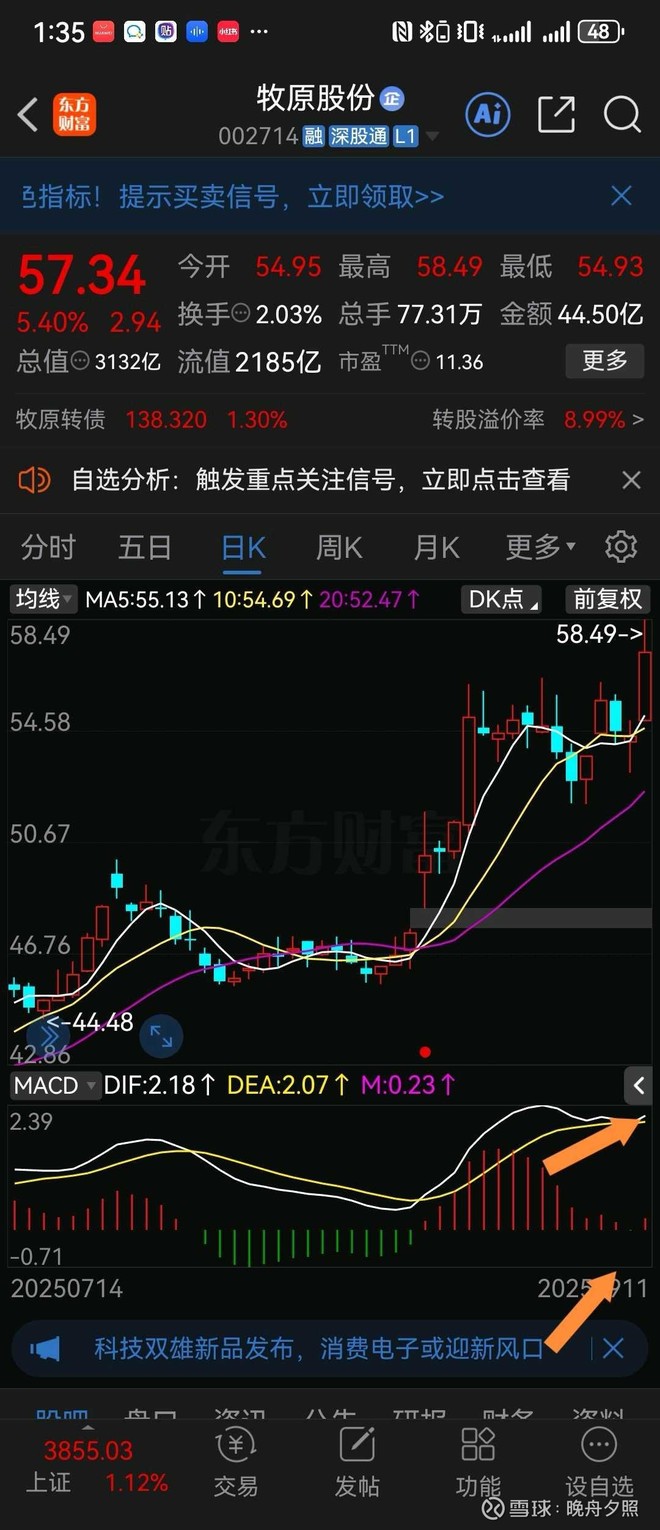The height and width of the screenshot is (1530, 660).
Task: Tap the 前复权 adjustment button
Action: point(607,599)
